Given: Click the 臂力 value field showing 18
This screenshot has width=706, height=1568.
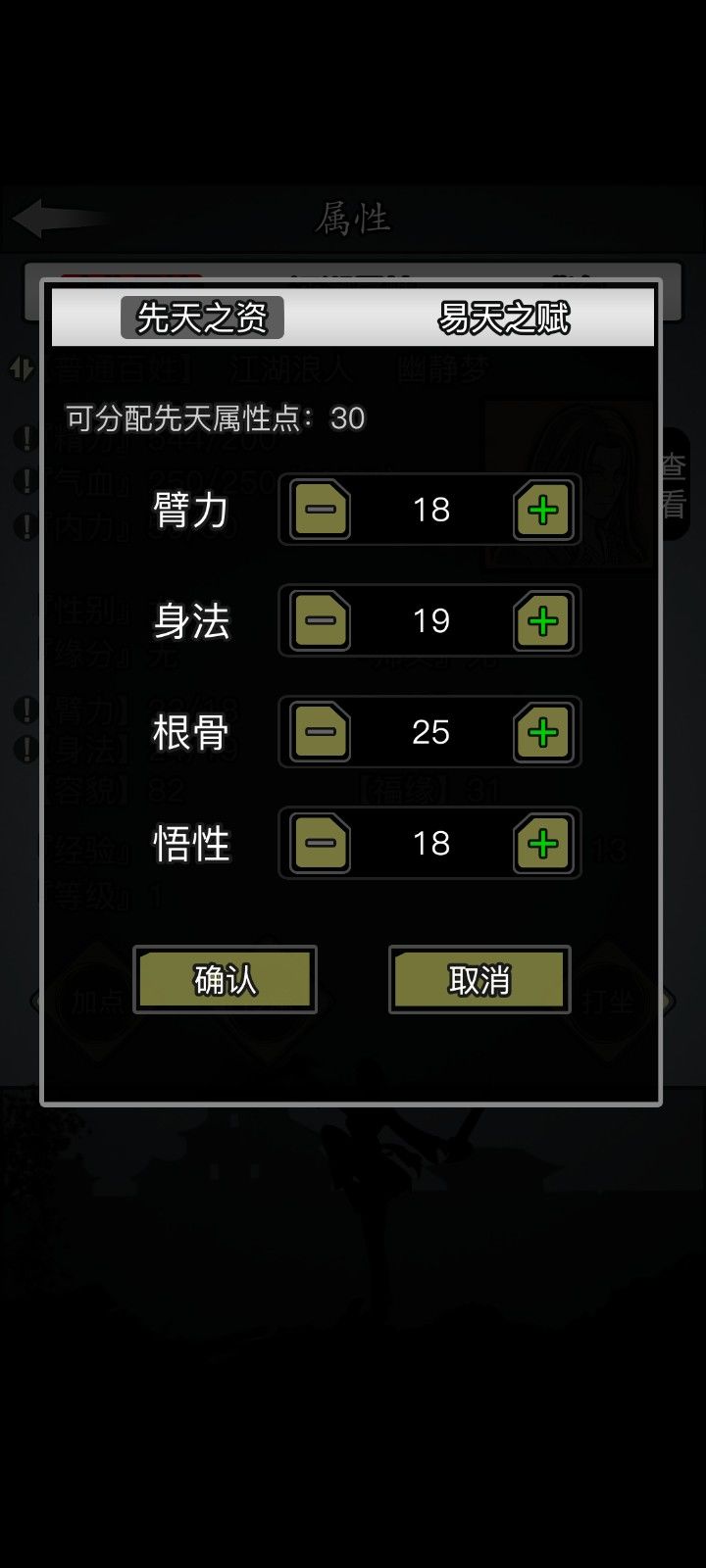Looking at the screenshot, I should coord(429,510).
